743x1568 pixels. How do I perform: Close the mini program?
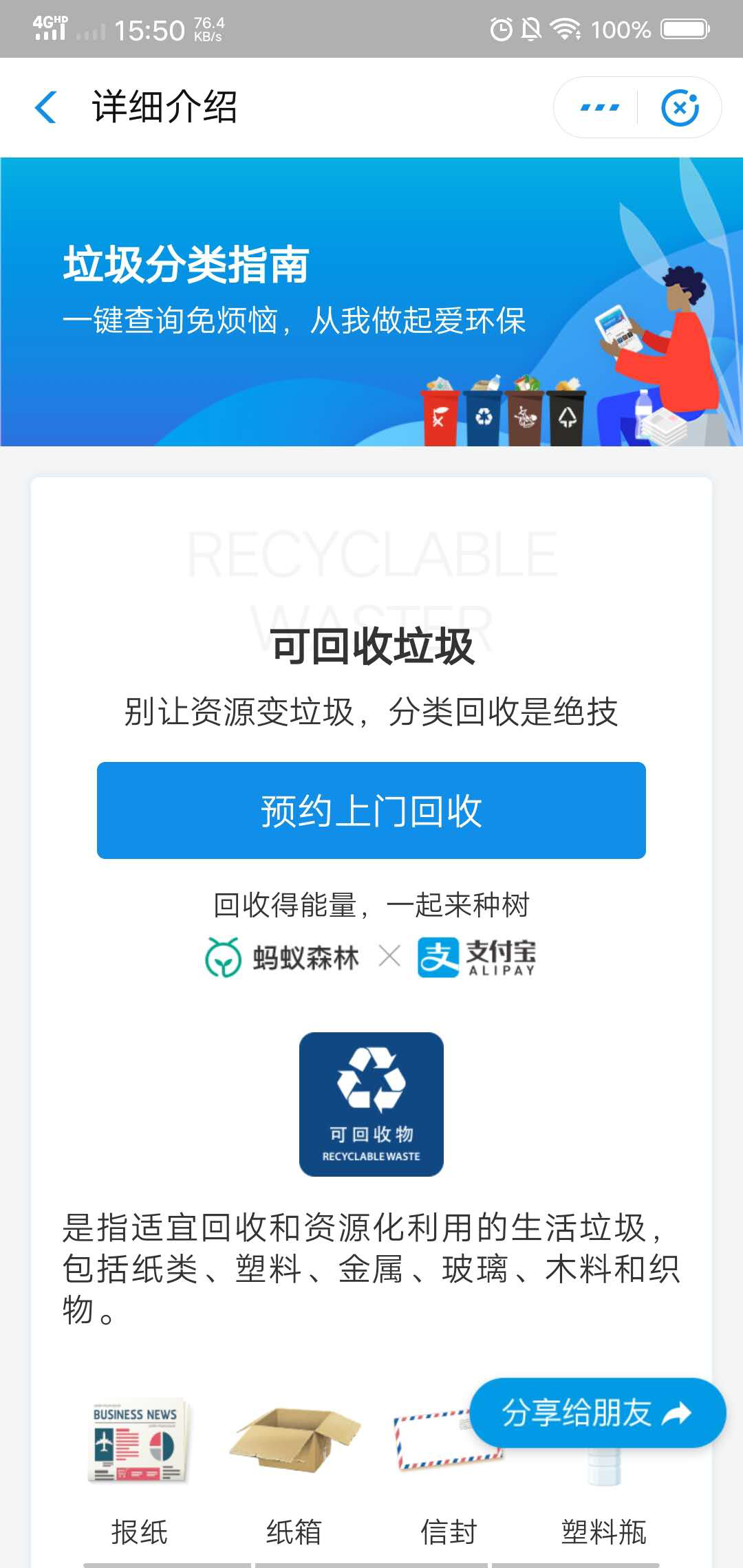pos(680,108)
